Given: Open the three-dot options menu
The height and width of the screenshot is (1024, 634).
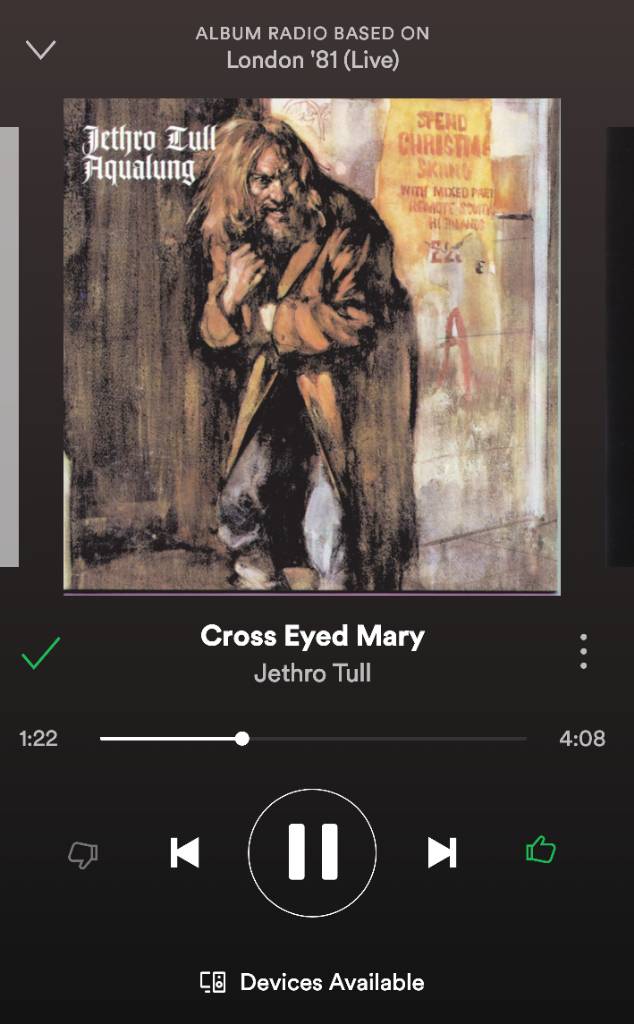Looking at the screenshot, I should 583,652.
